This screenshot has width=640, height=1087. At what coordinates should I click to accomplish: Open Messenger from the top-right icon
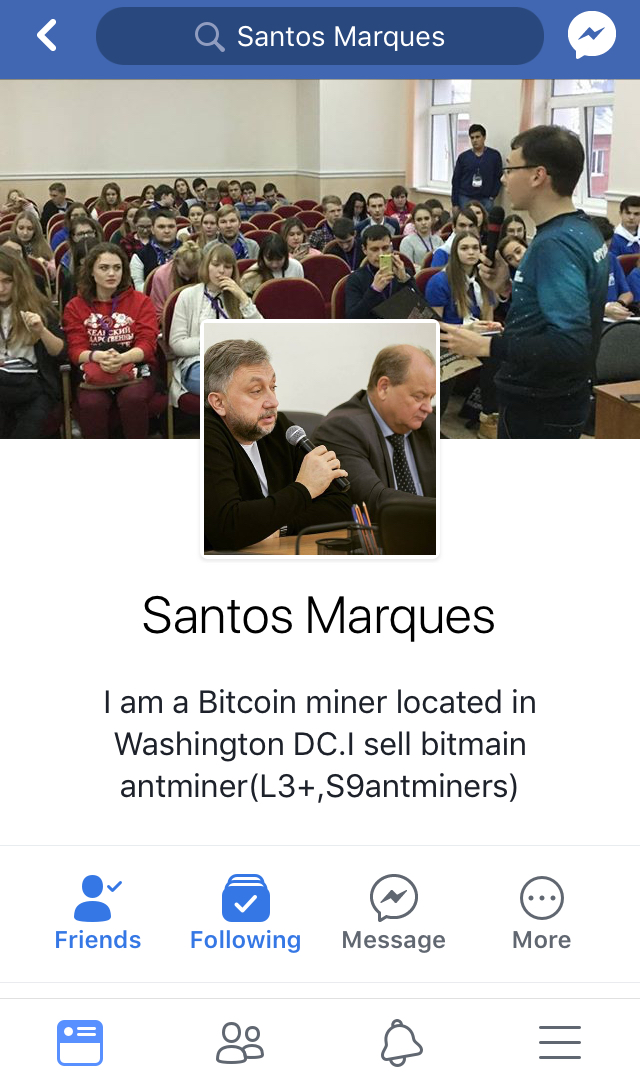[x=591, y=35]
